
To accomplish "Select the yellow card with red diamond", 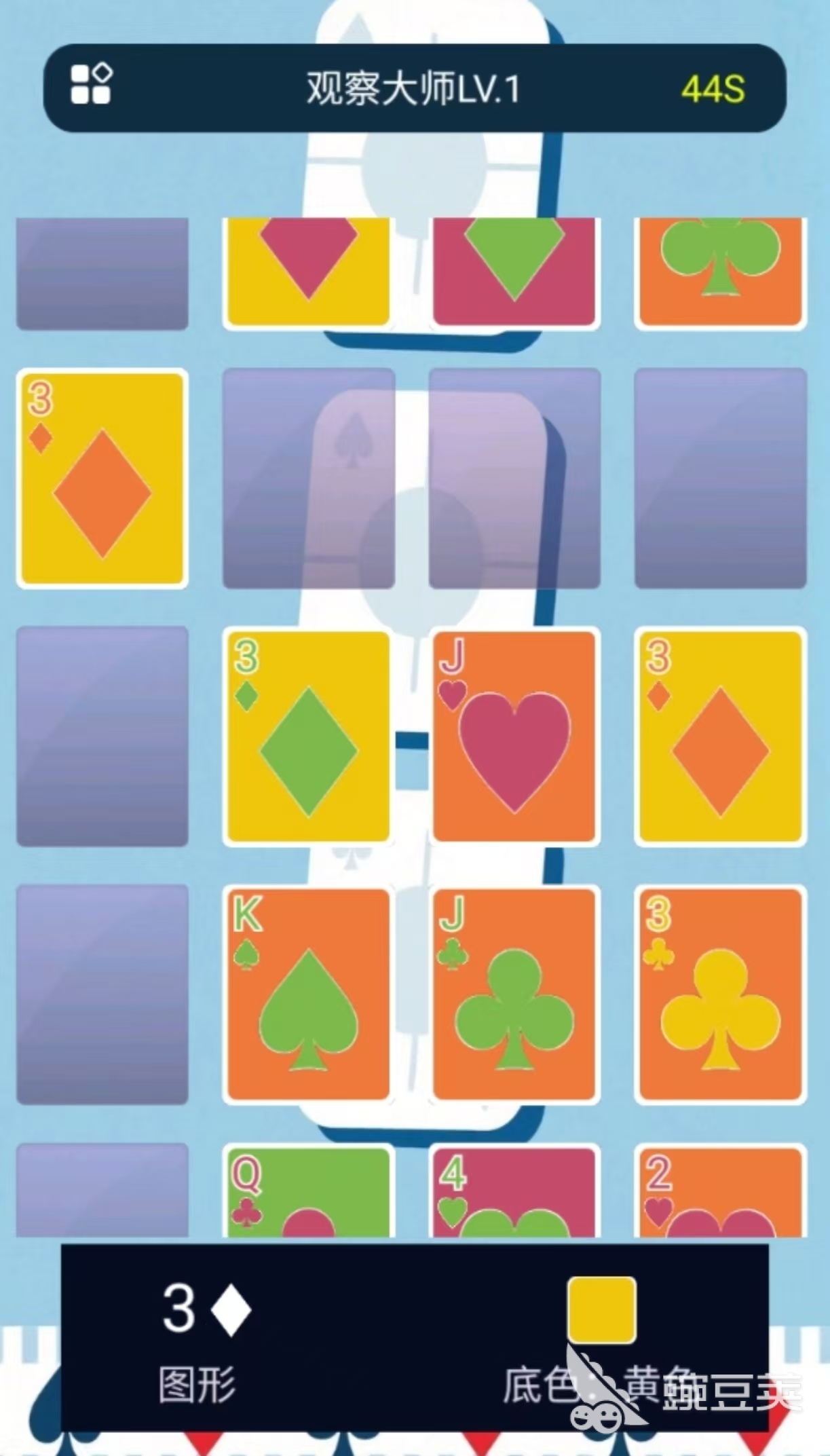I will [309, 272].
